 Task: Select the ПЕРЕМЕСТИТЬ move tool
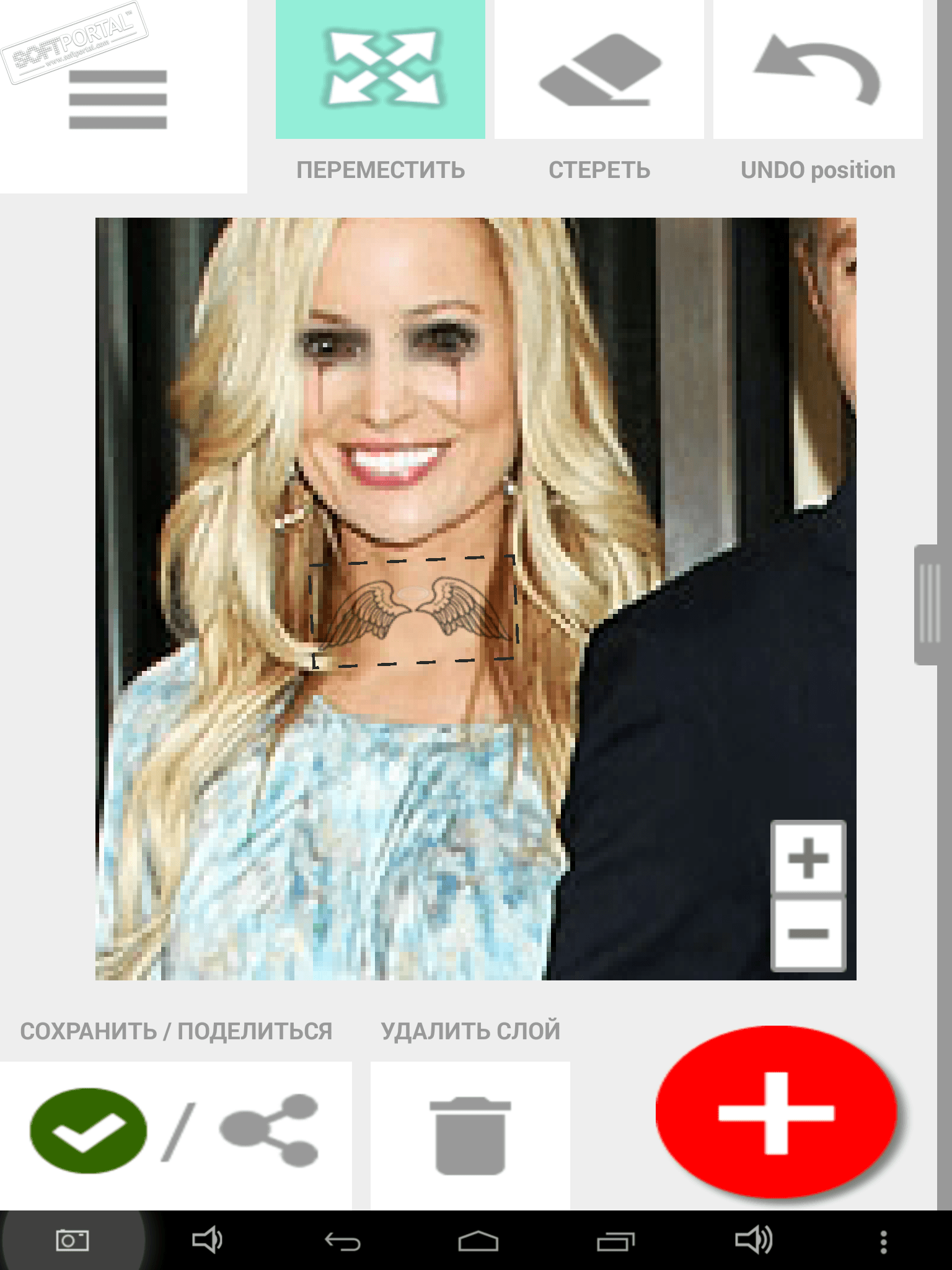pyautogui.click(x=380, y=69)
